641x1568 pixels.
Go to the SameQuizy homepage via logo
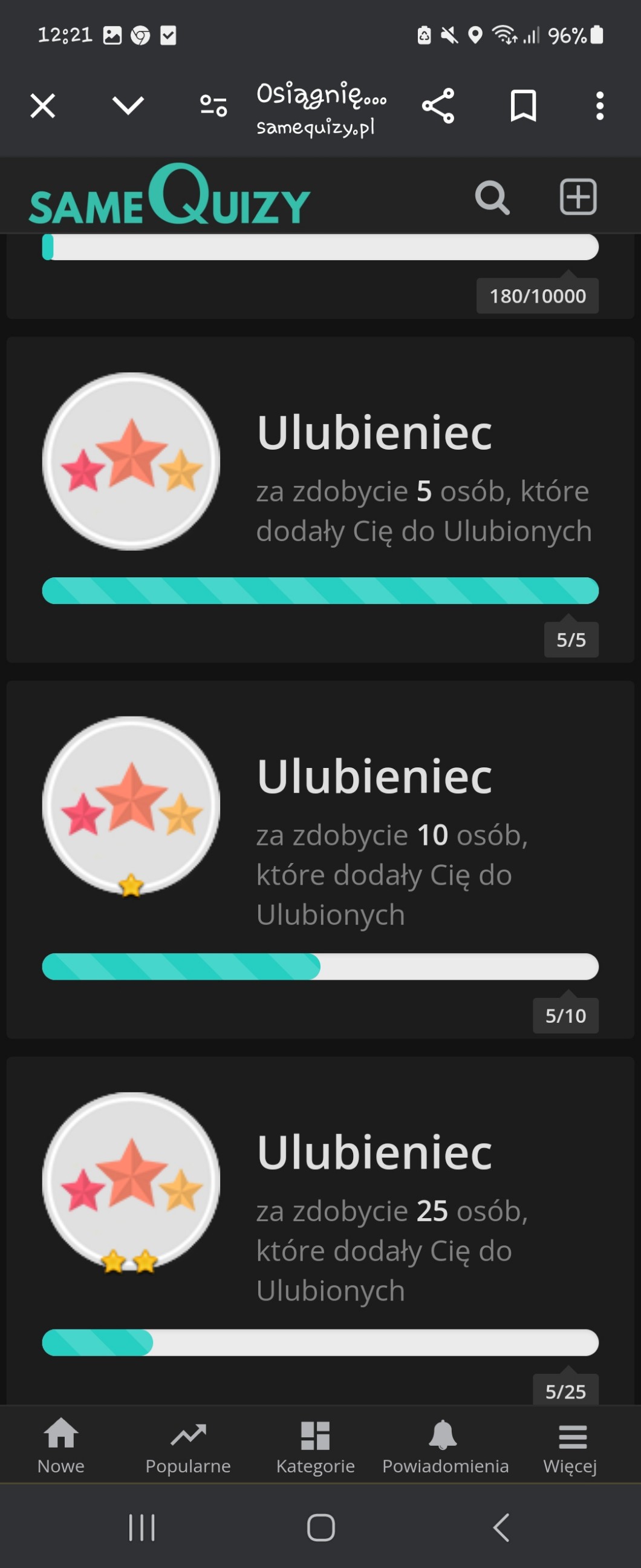point(171,196)
